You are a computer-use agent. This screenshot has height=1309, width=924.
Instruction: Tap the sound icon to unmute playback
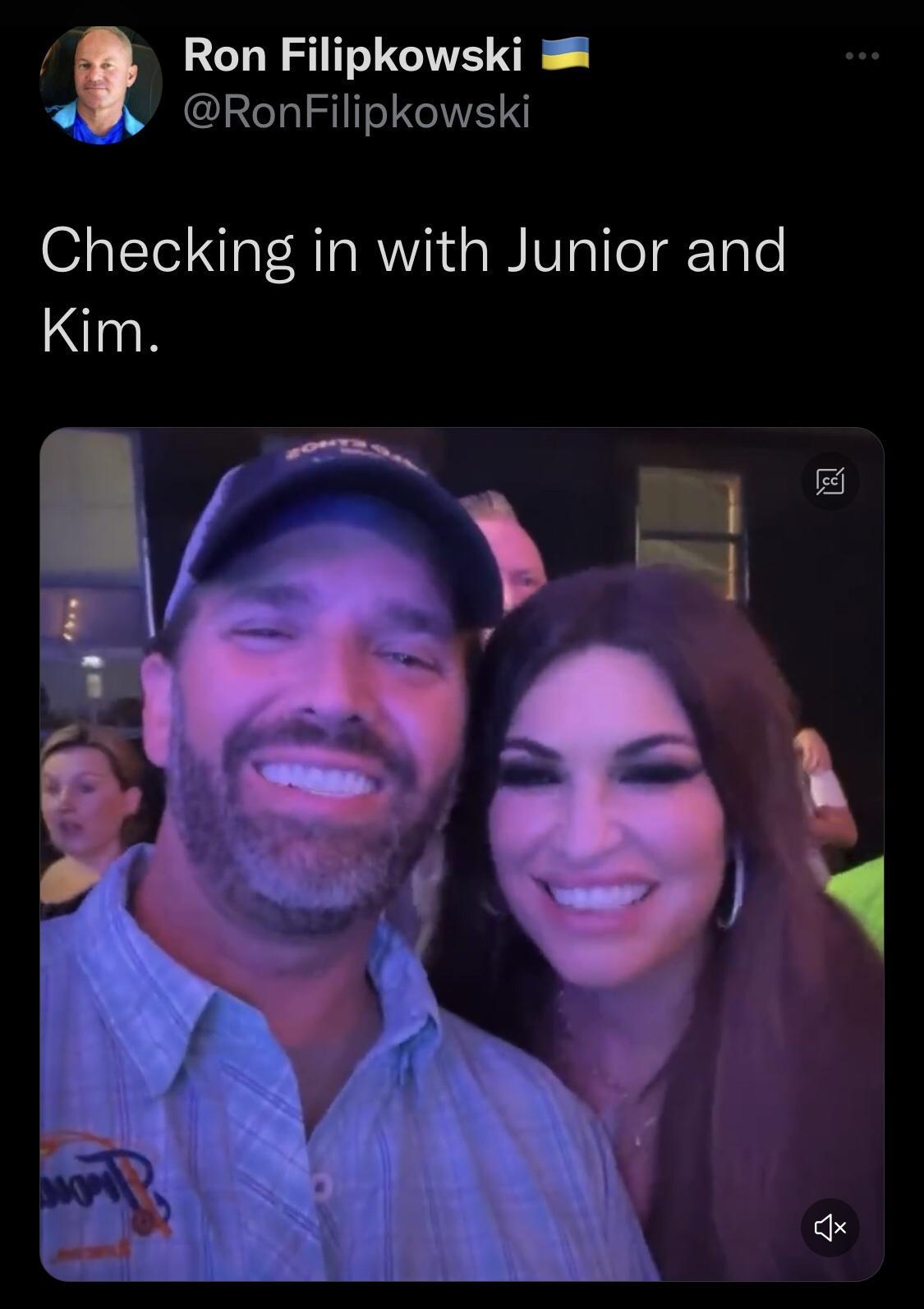click(831, 1228)
